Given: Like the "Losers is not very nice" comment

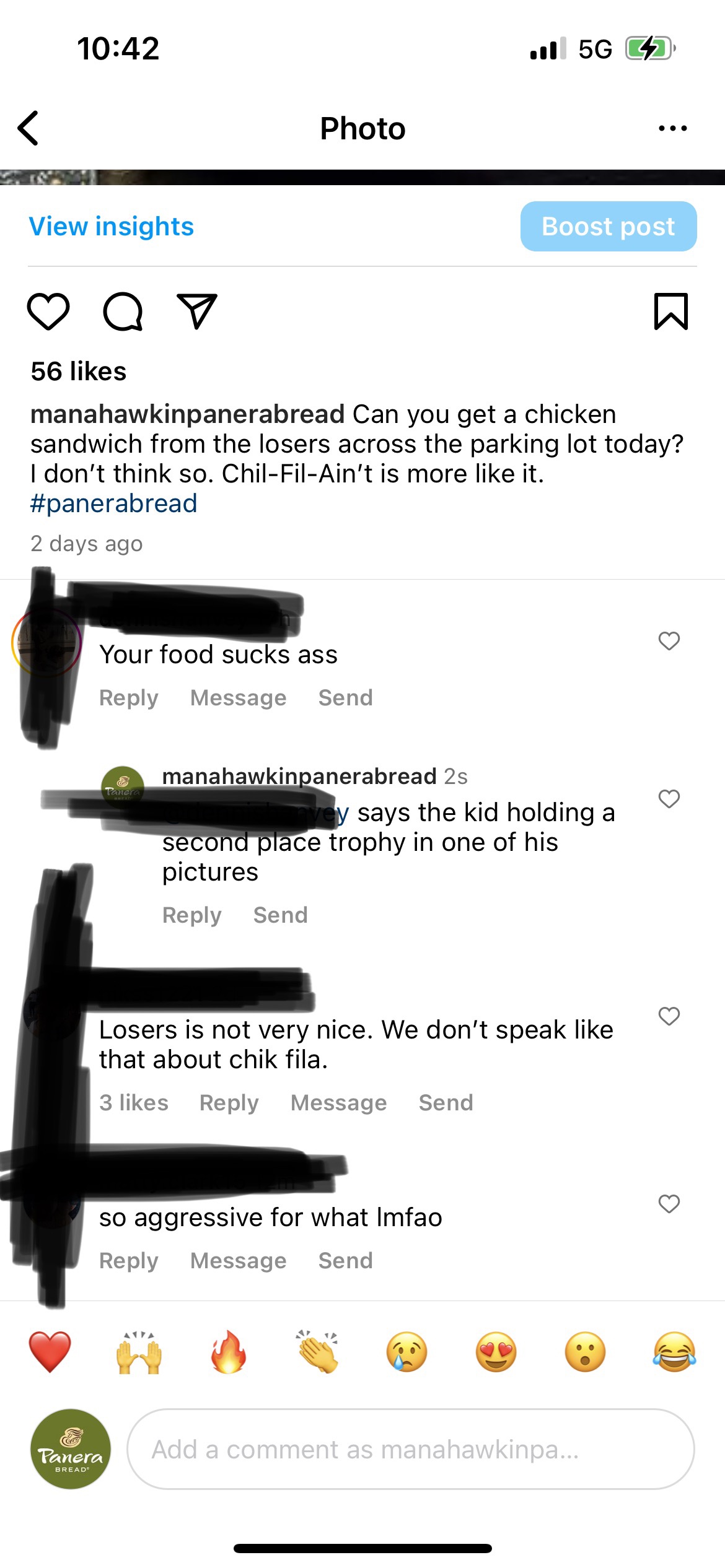Looking at the screenshot, I should (669, 1016).
